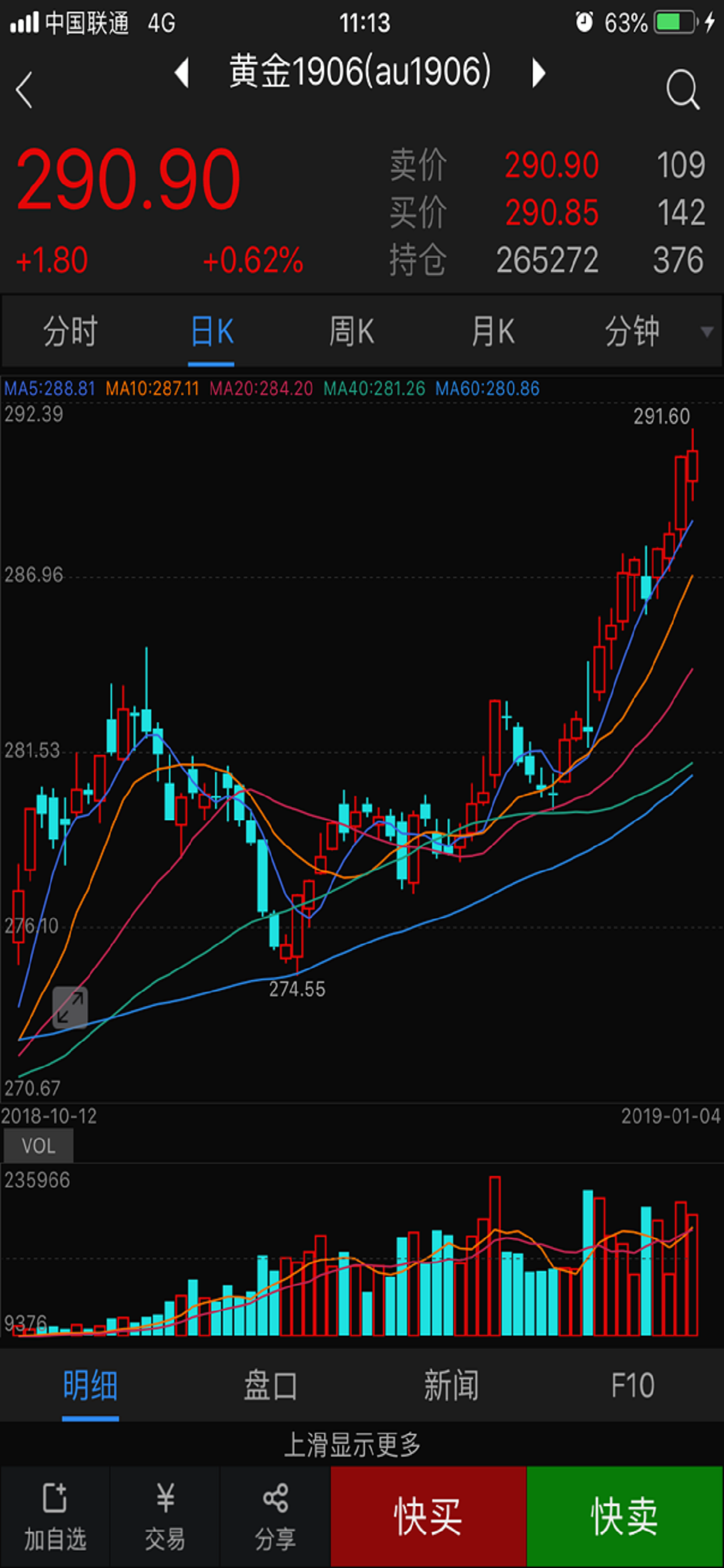
Task: Switch to the previous contract arrow
Action: pos(181,73)
